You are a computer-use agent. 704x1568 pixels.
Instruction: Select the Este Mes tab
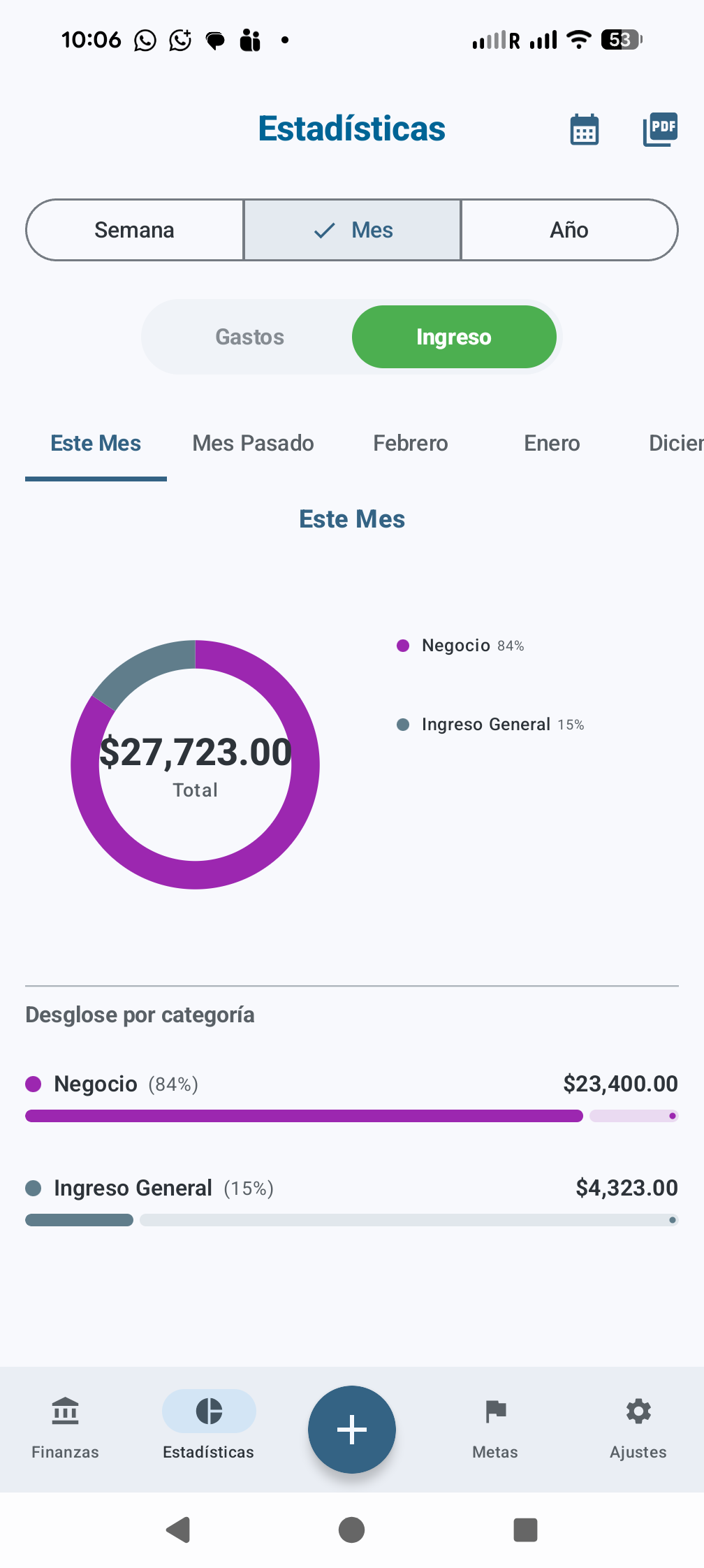click(x=96, y=443)
